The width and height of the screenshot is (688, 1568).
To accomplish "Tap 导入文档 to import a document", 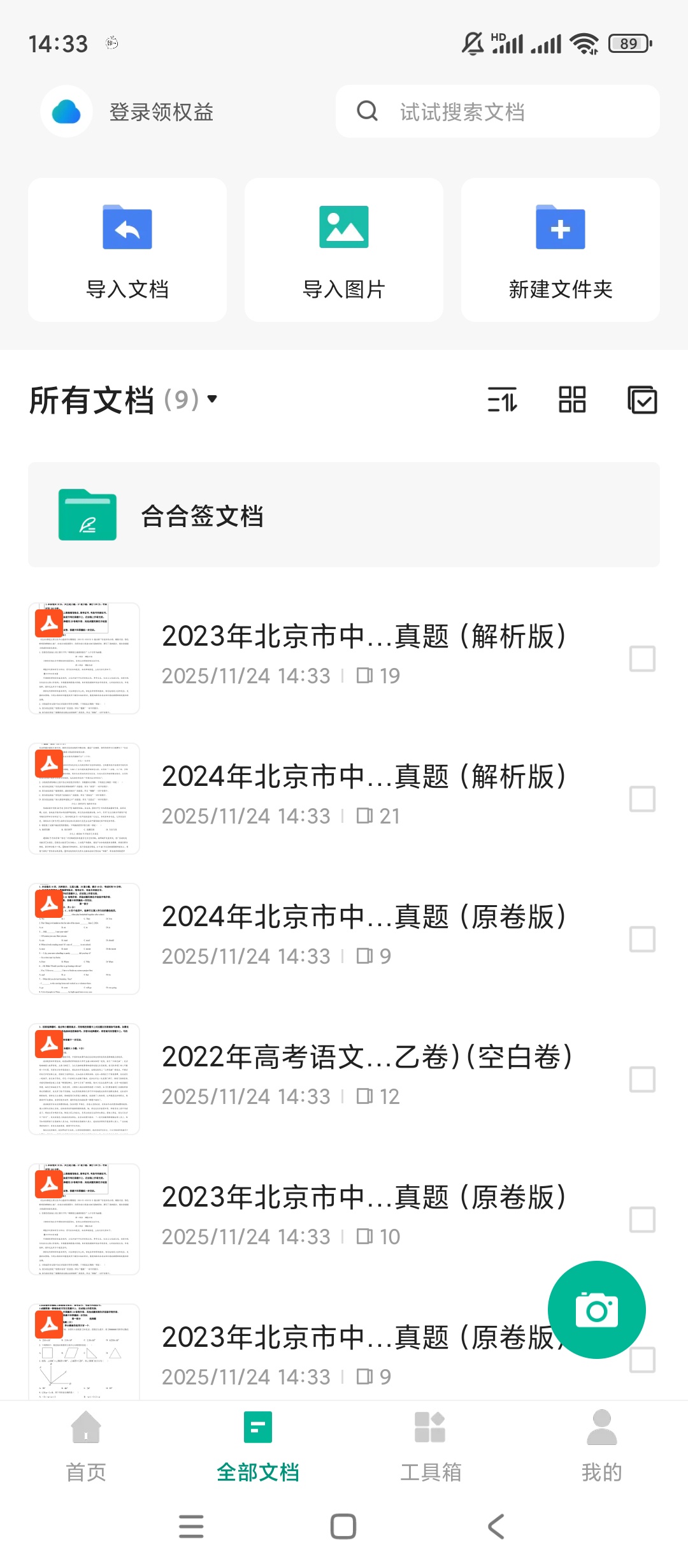I will click(127, 250).
